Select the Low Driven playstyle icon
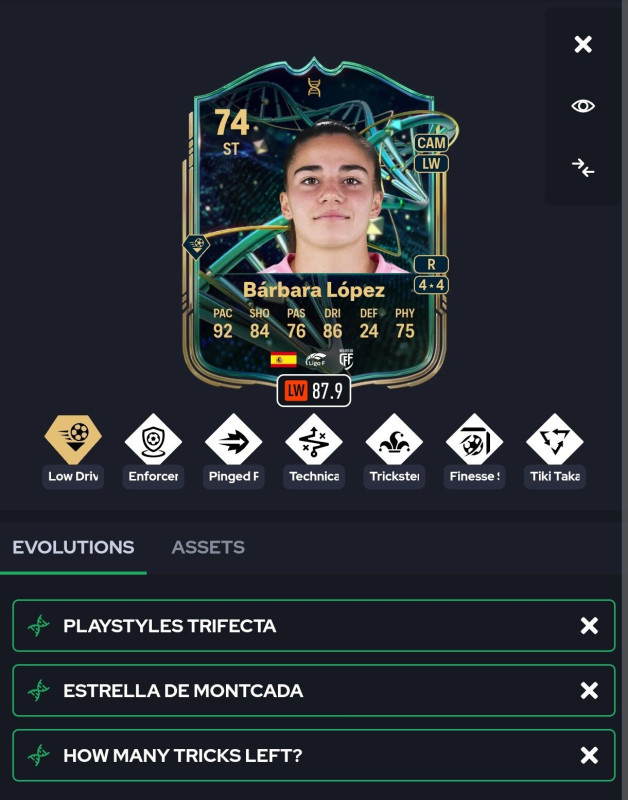Screen dimensions: 628x800 (x=74, y=440)
